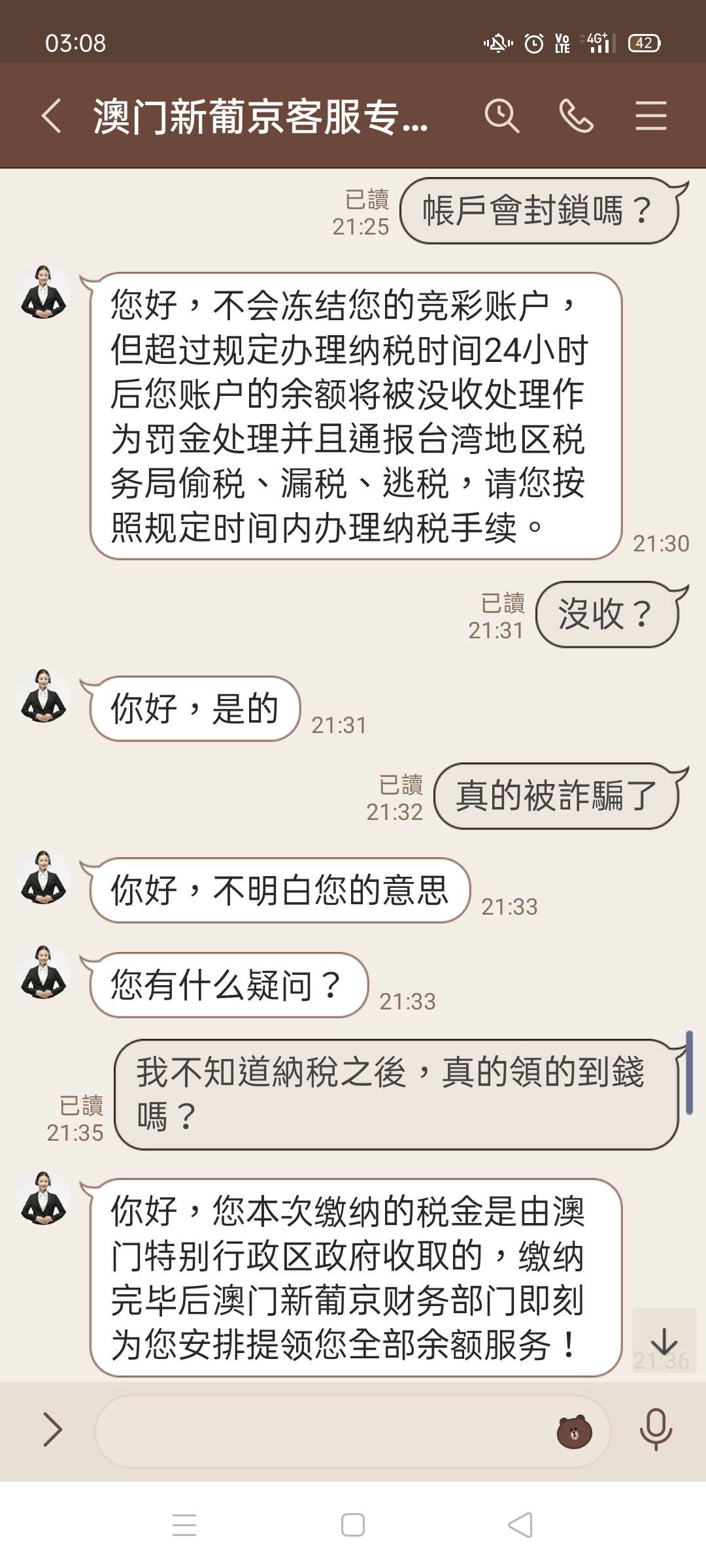
Task: Open the agent's profile picture beside 您有什么疑问？
Action: click(43, 972)
